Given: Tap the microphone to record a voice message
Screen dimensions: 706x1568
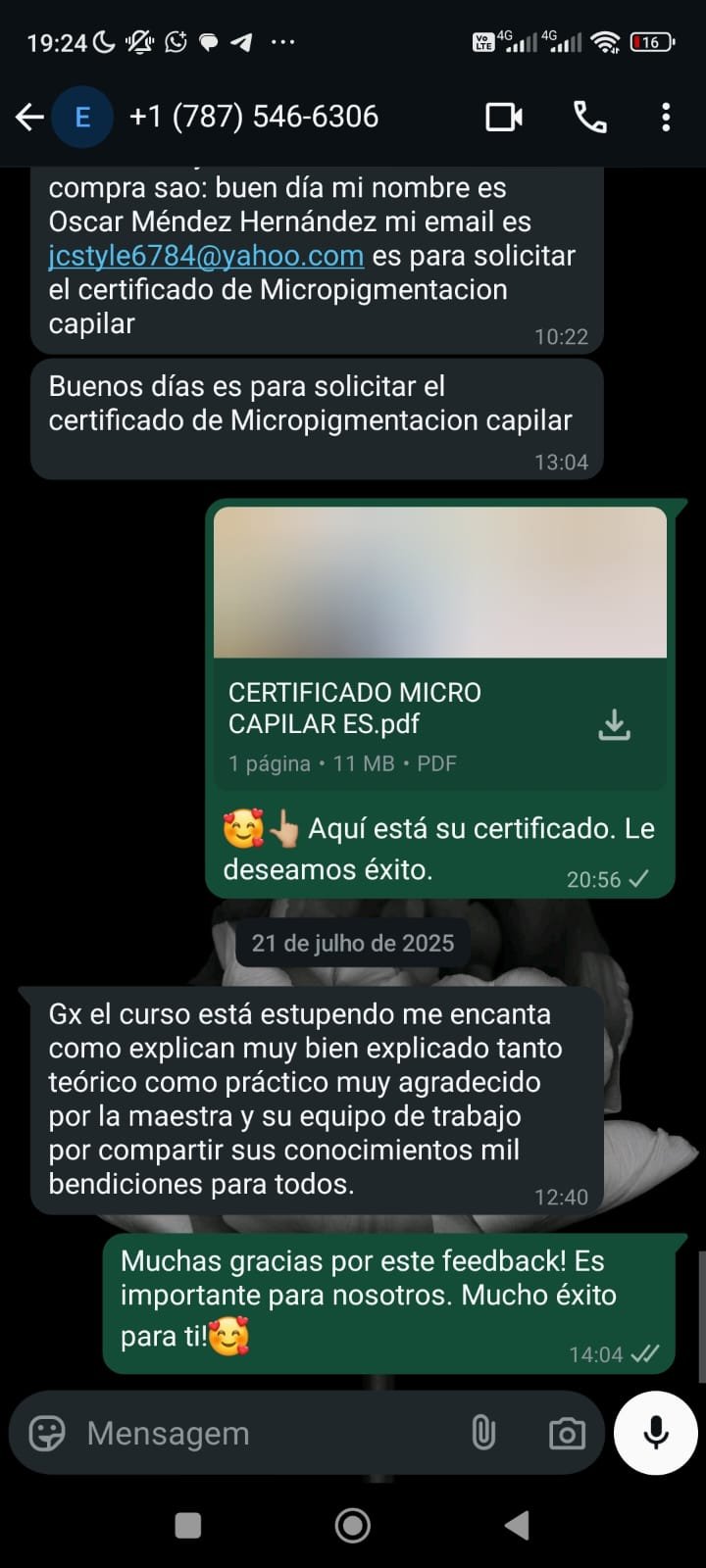Looking at the screenshot, I should pyautogui.click(x=653, y=1432).
